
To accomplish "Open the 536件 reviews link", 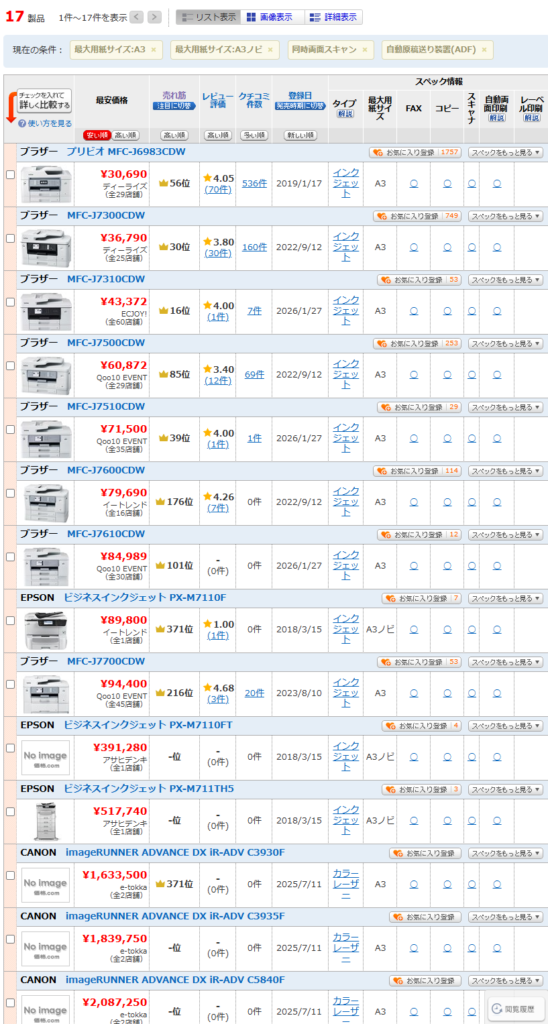I will (x=254, y=184).
